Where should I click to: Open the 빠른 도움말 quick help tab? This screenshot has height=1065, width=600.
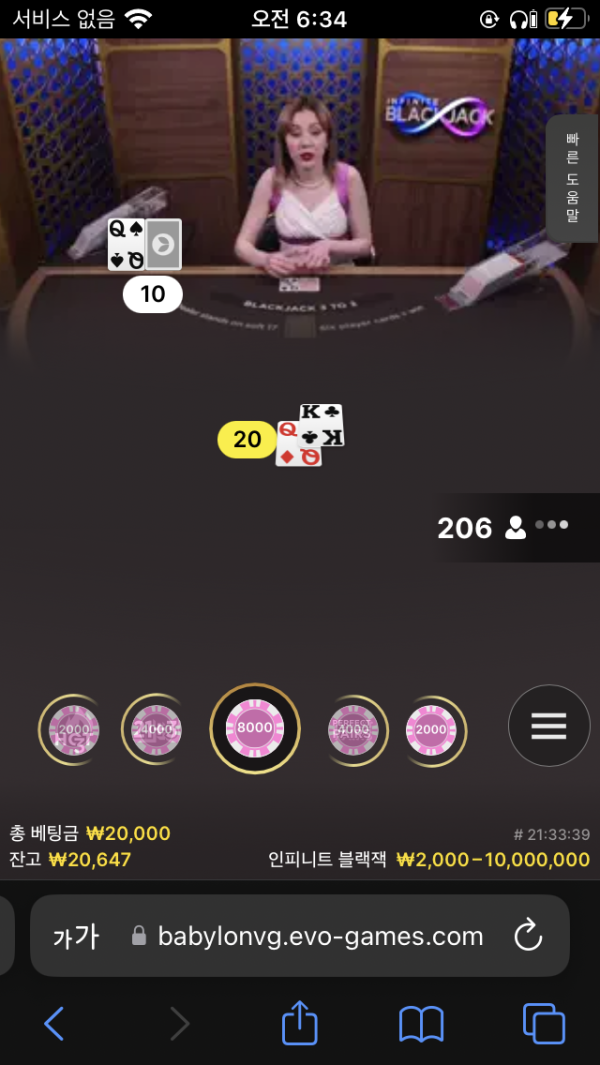tap(572, 178)
